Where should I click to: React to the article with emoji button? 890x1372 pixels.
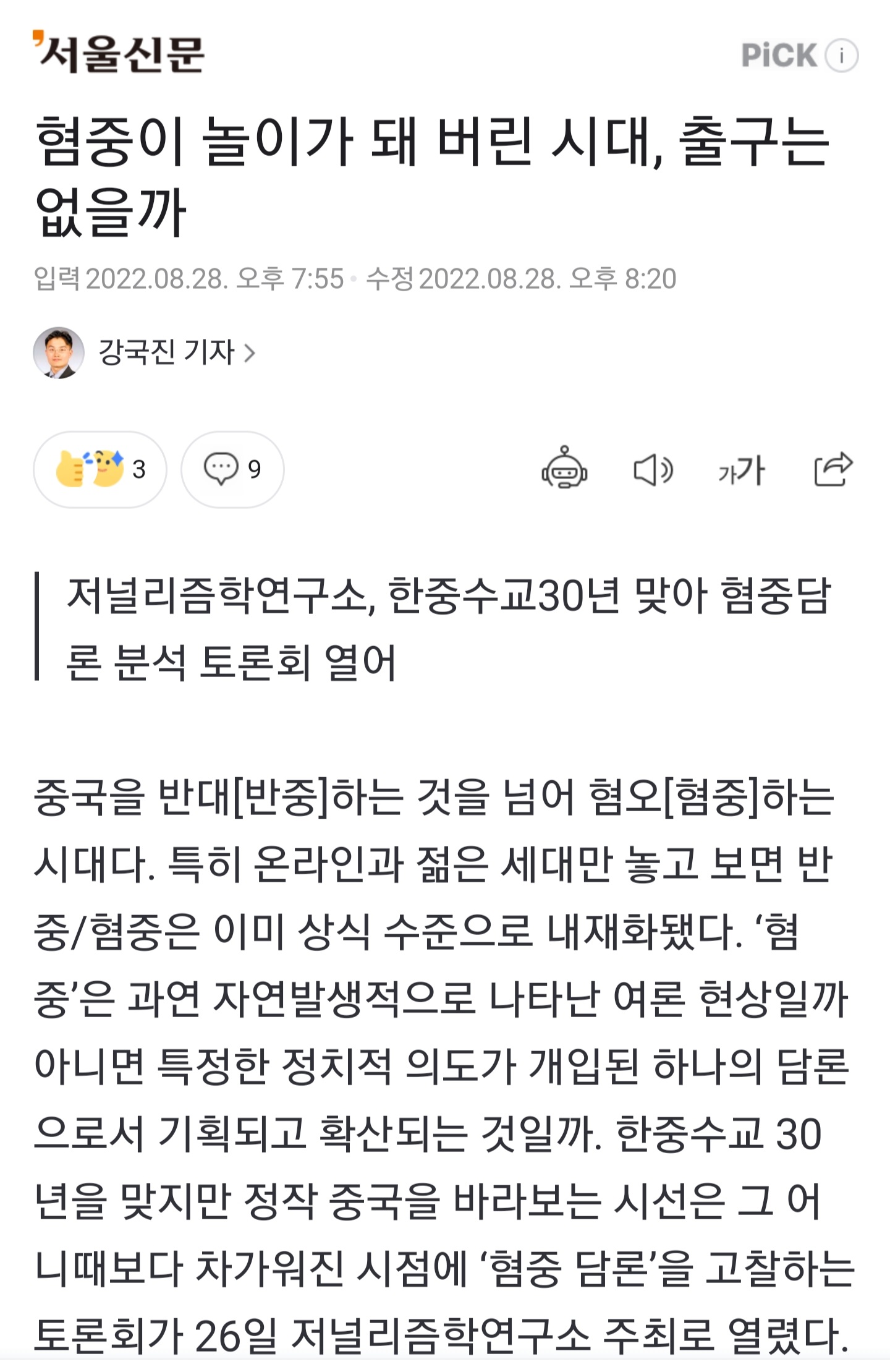100,469
